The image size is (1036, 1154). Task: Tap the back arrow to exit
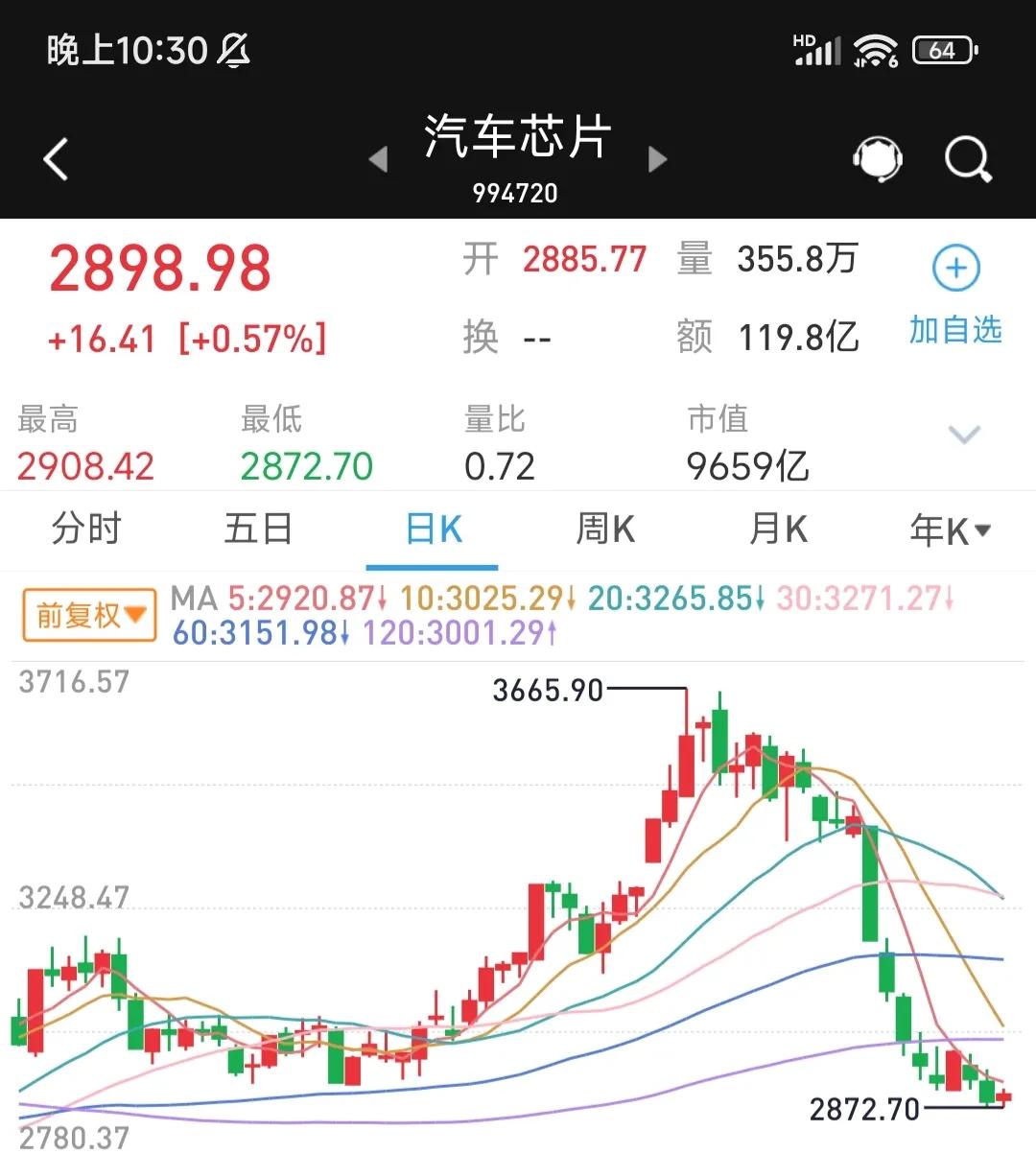(x=57, y=158)
